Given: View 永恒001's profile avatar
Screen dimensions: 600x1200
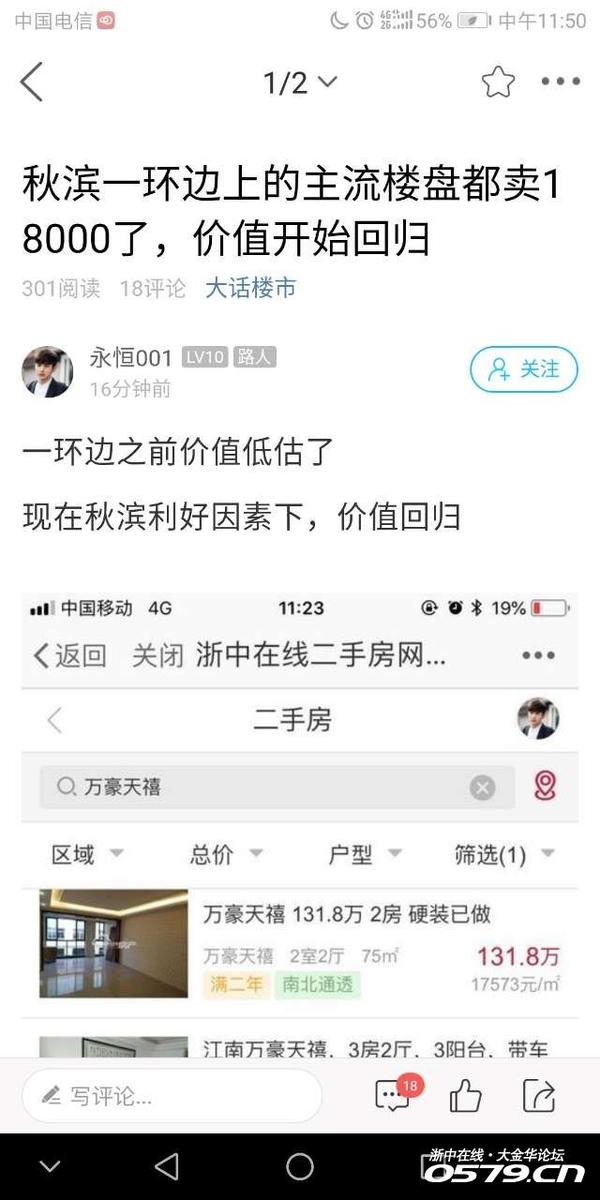Looking at the screenshot, I should point(48,372).
